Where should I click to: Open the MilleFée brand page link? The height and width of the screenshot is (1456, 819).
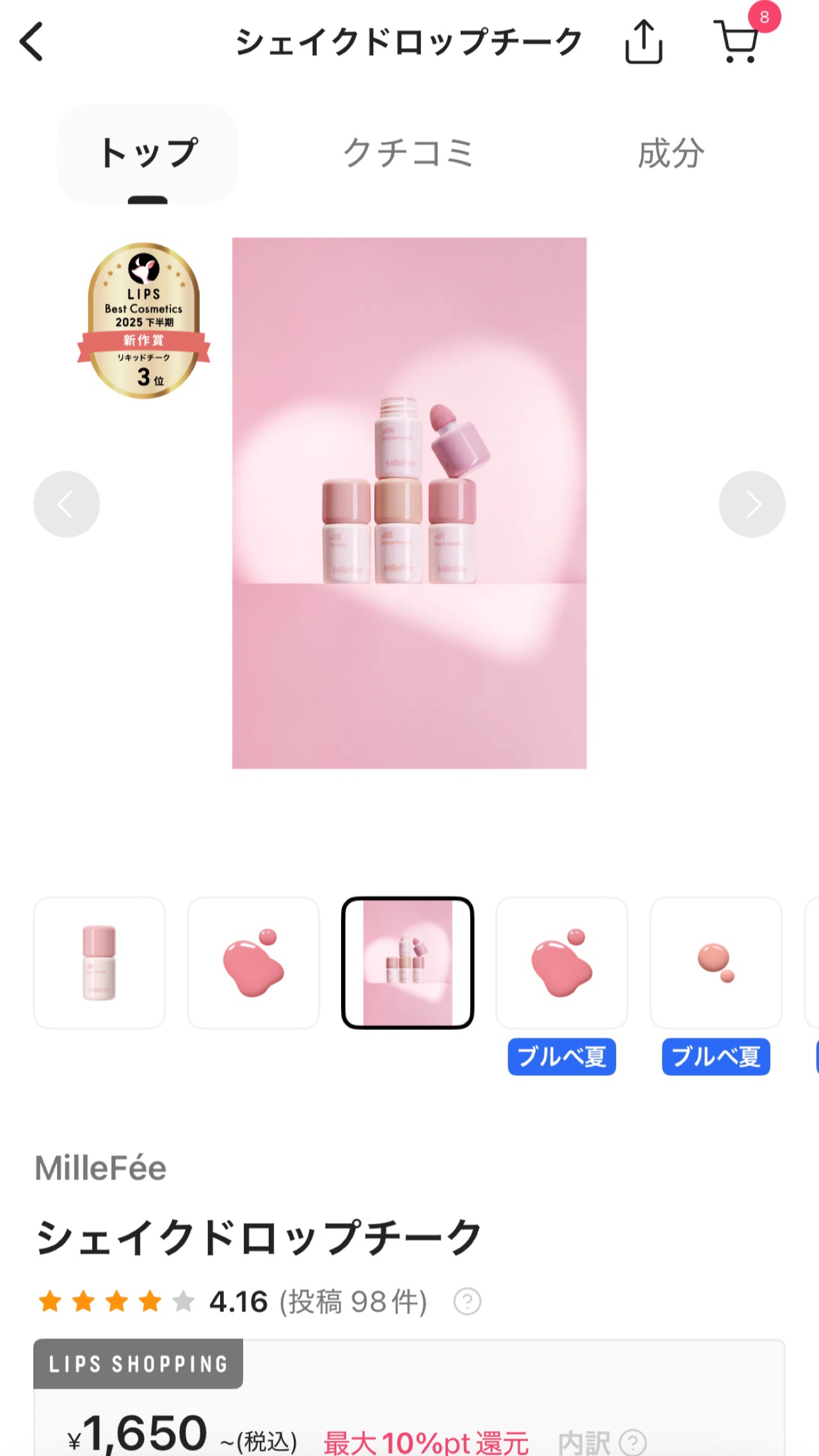(x=101, y=1167)
